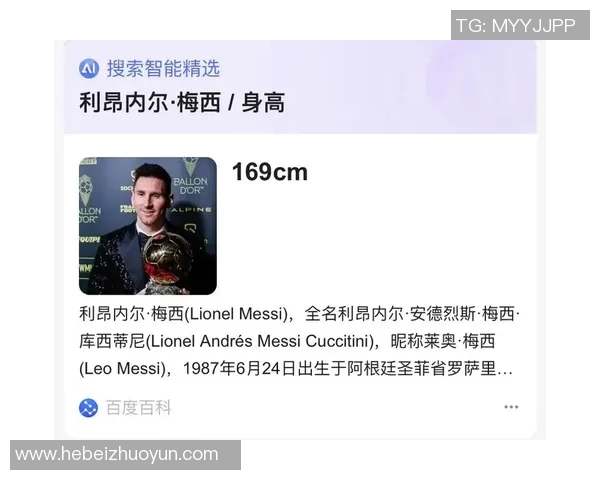This screenshot has height=480, width=600.
Task: Open the photo thumbnail beside 169cm
Action: pos(147,225)
